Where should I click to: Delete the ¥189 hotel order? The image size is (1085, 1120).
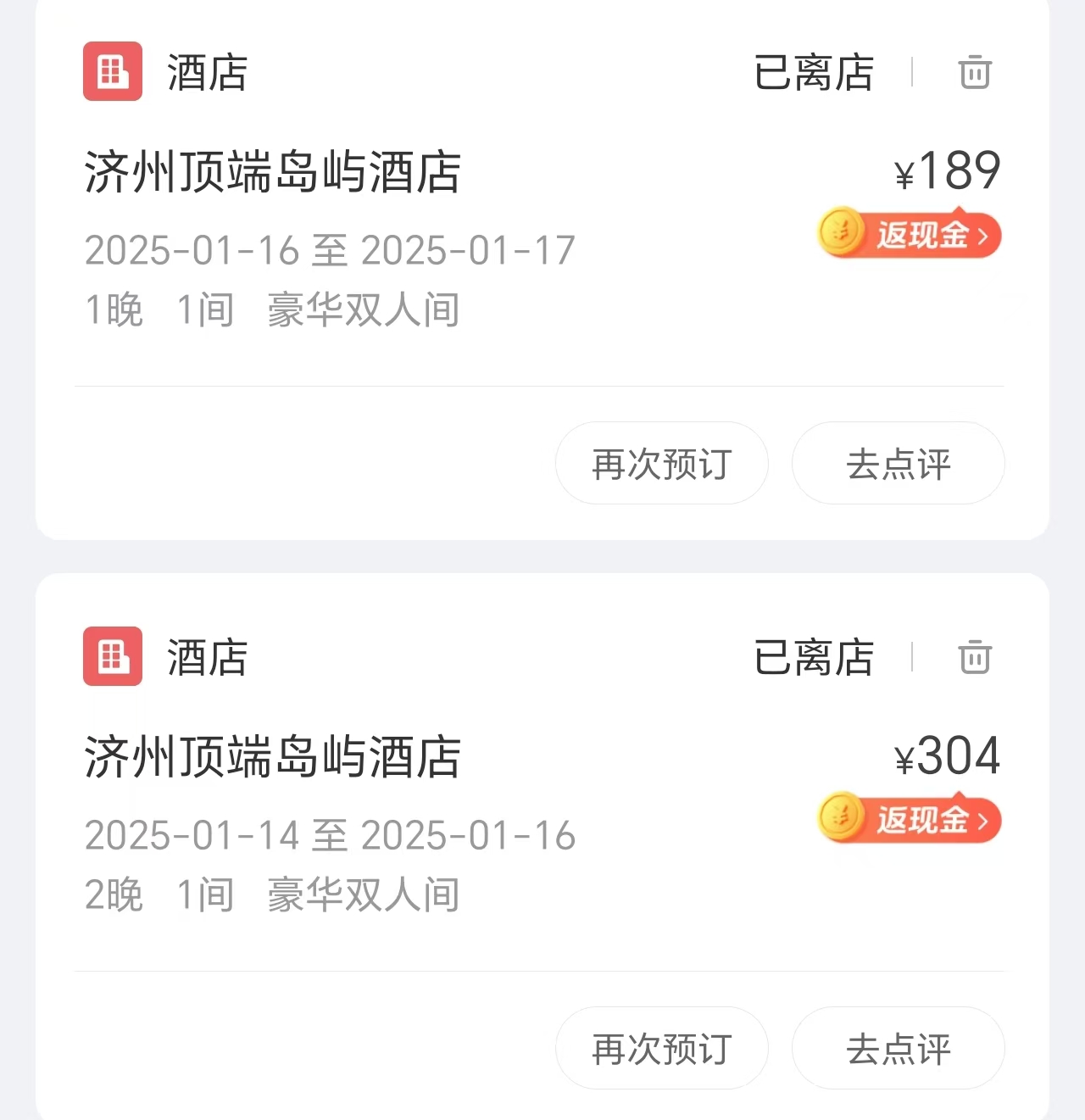[x=975, y=72]
